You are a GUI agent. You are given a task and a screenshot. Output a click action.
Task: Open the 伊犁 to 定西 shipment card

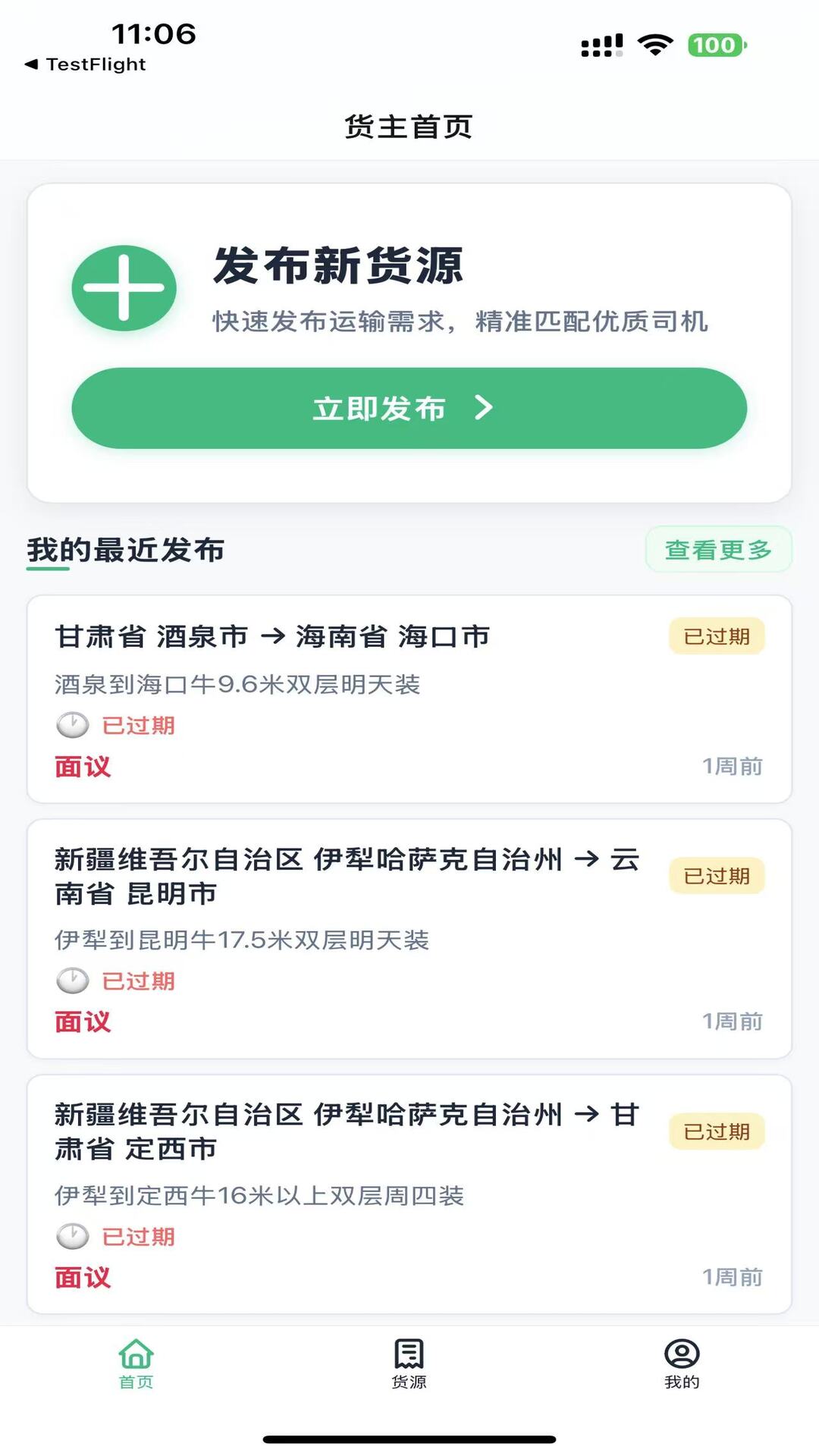tap(409, 1191)
